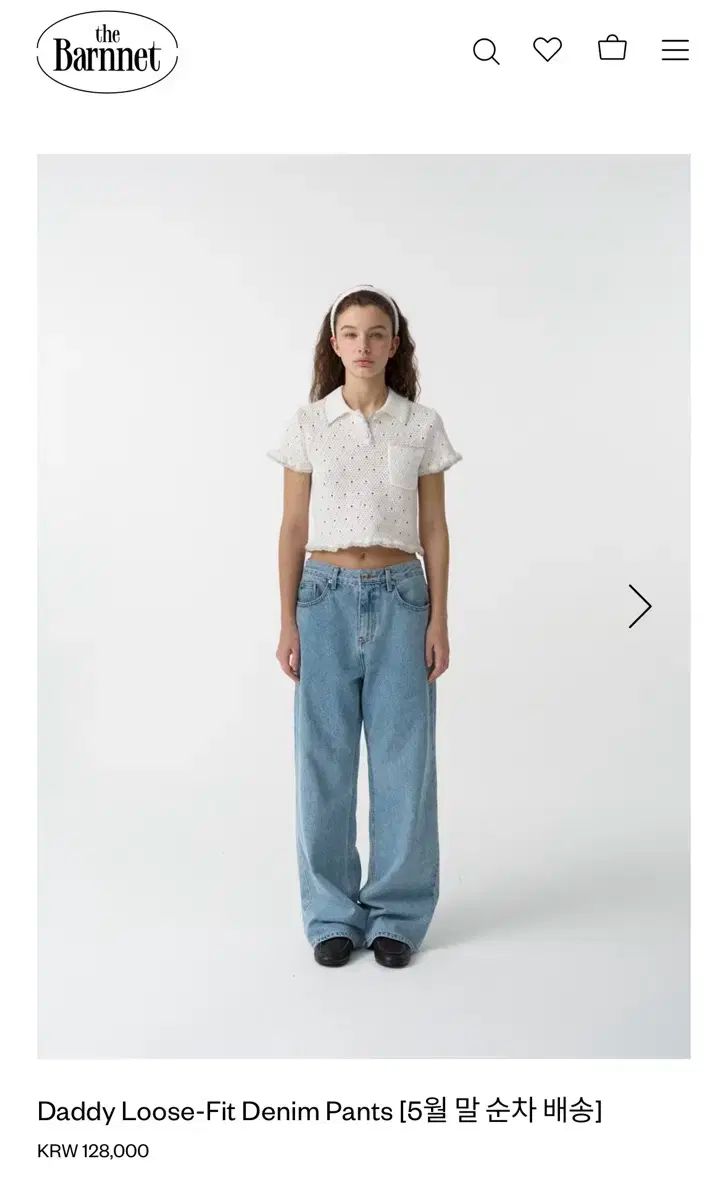The width and height of the screenshot is (728, 1200).
Task: Go to the Barnnet home logo
Action: (x=107, y=52)
